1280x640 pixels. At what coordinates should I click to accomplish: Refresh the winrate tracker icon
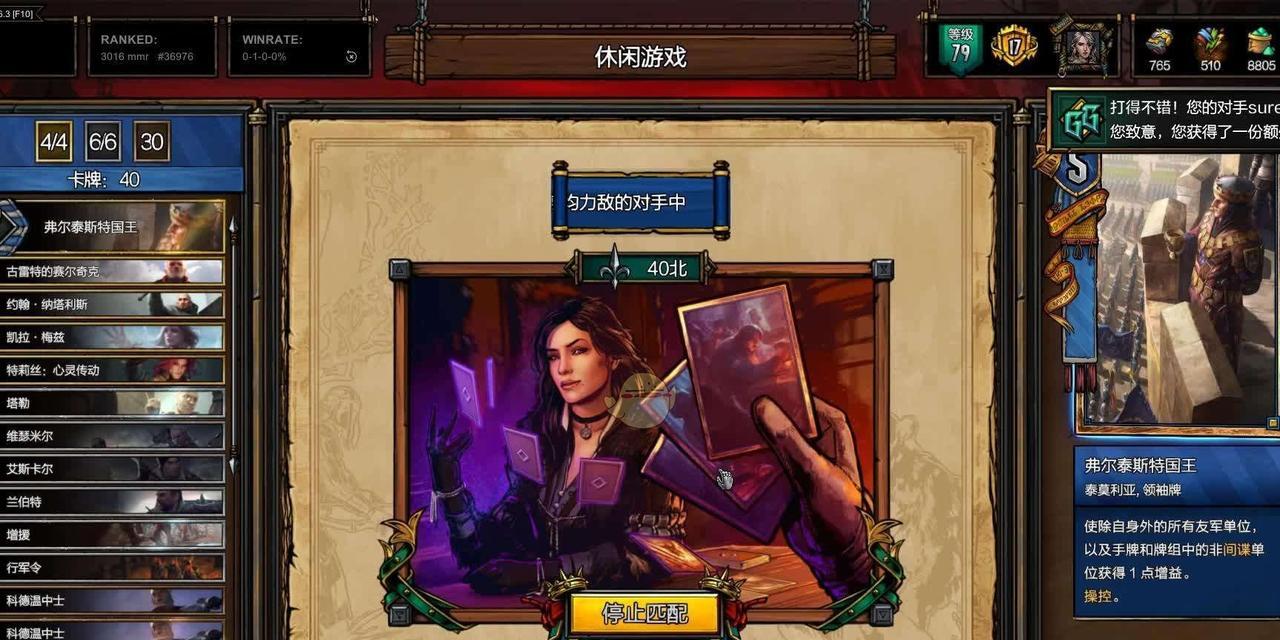pyautogui.click(x=351, y=57)
